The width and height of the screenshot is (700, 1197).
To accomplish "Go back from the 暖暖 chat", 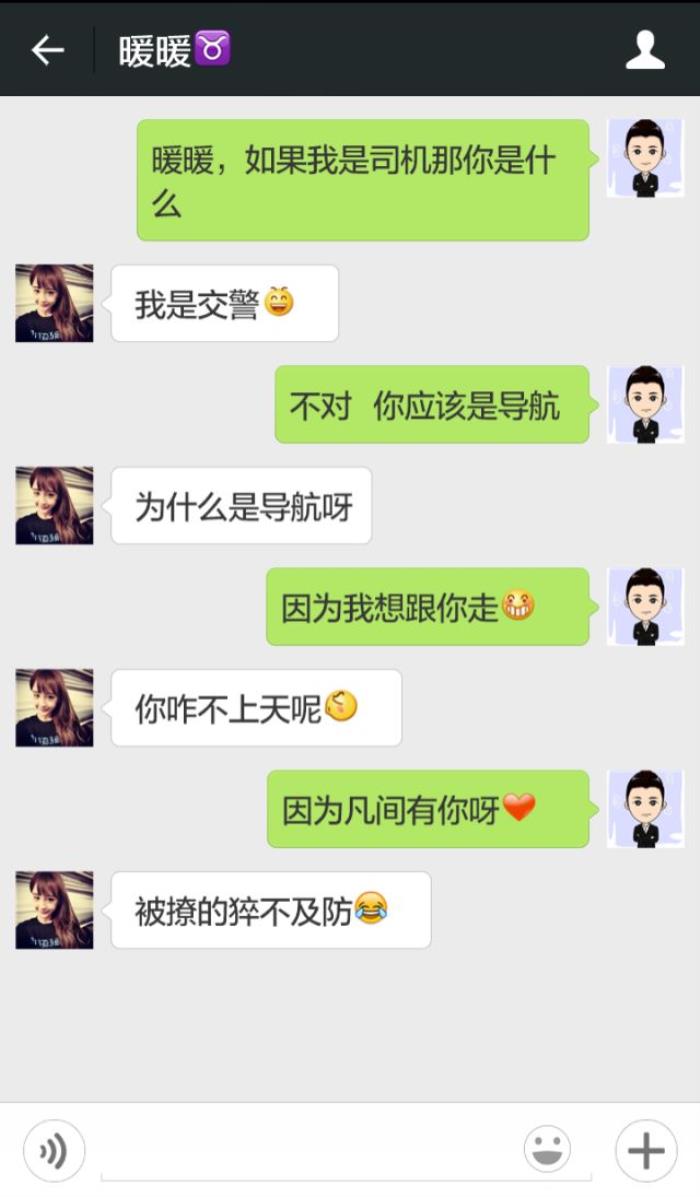I will tap(47, 50).
